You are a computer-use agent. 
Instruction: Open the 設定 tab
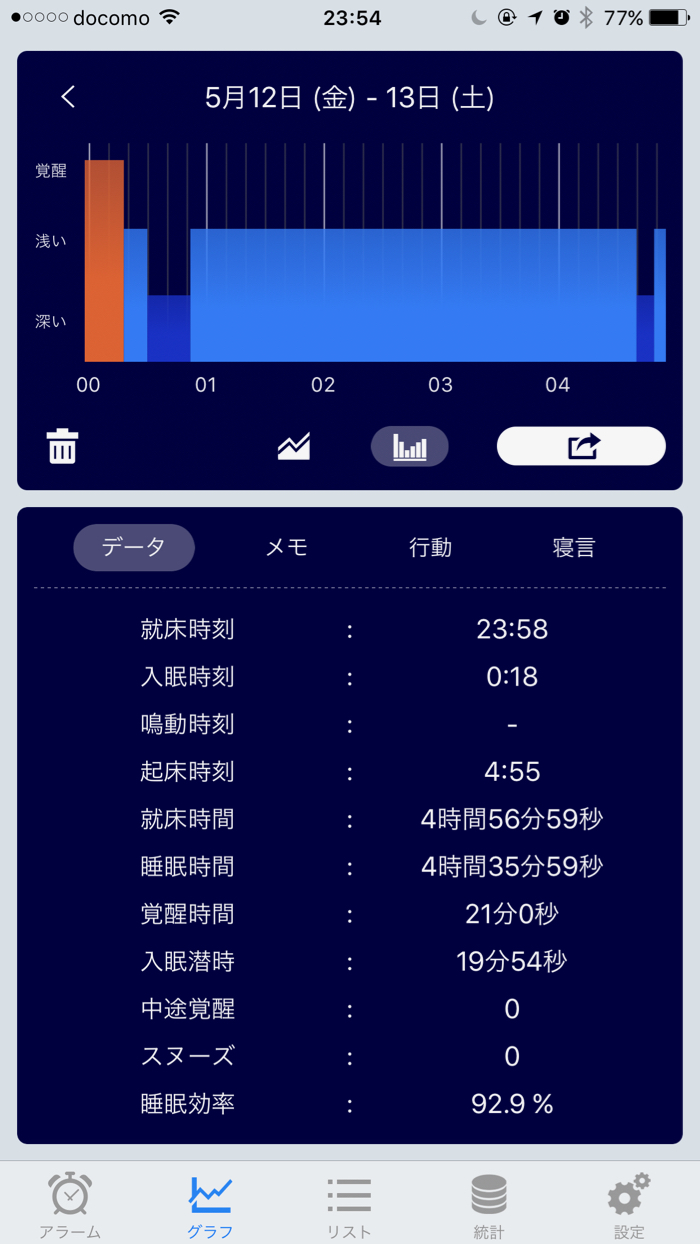click(x=629, y=1204)
